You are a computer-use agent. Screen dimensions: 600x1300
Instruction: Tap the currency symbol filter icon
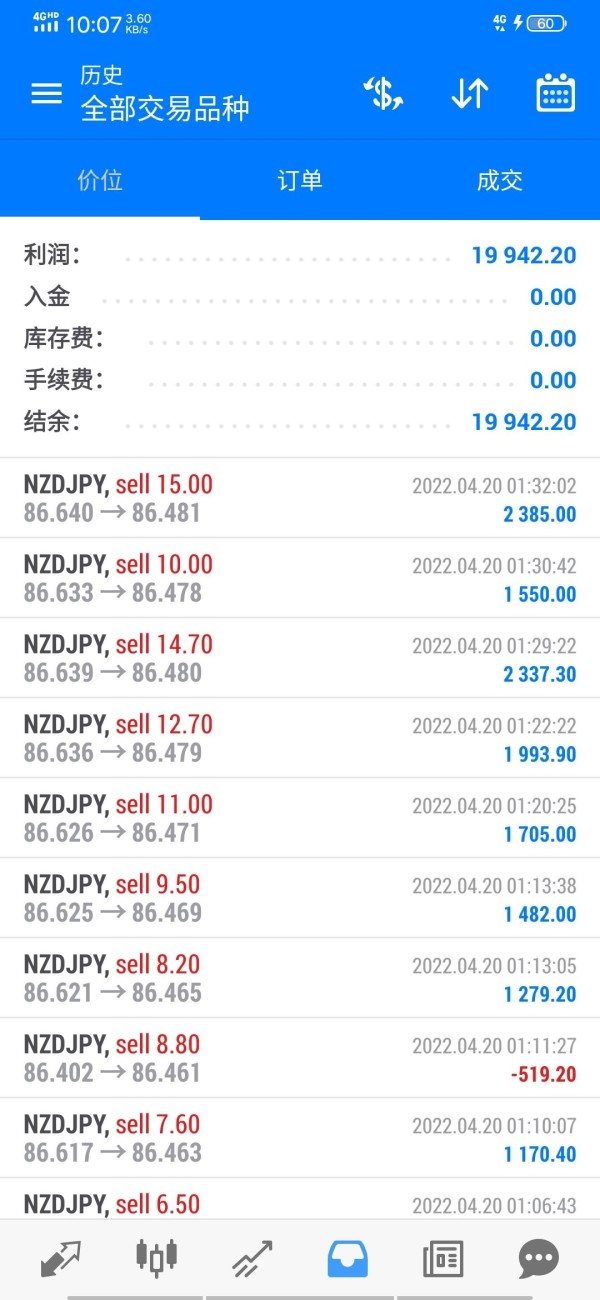tap(382, 94)
